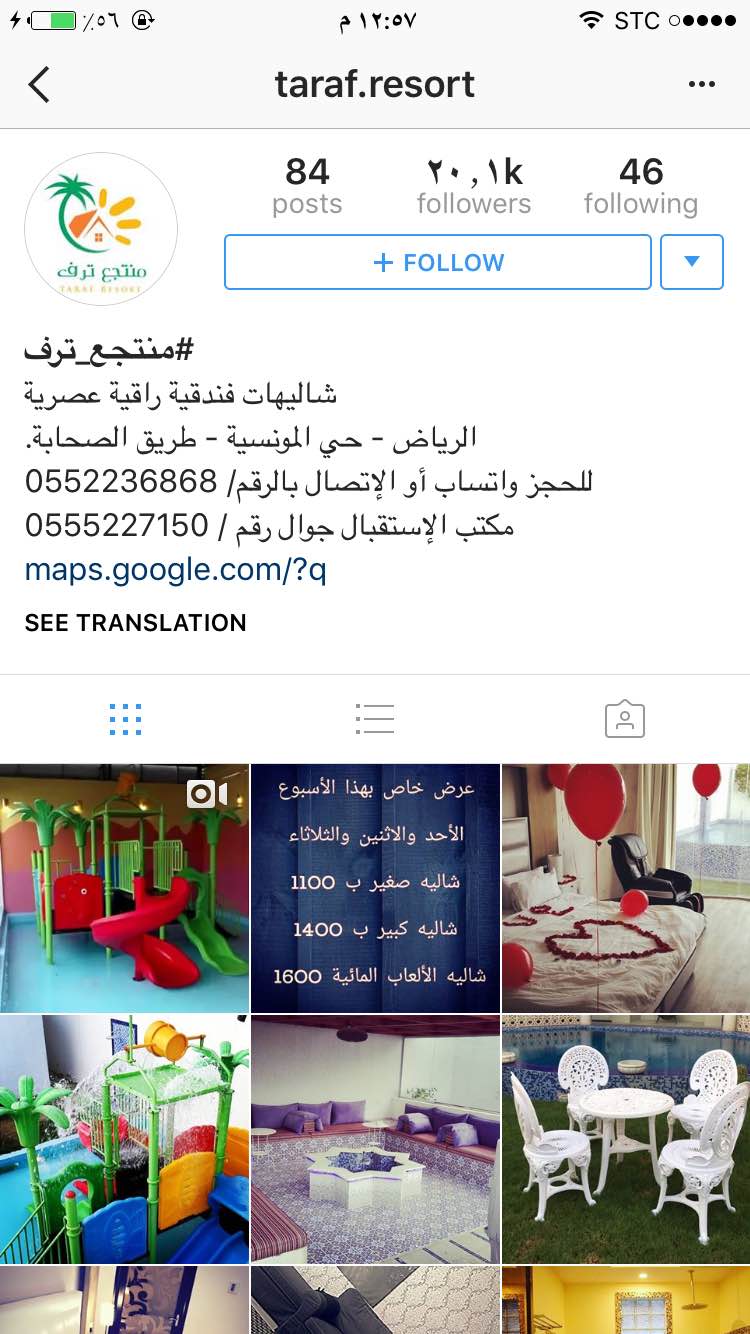Image resolution: width=750 pixels, height=1334 pixels.
Task: Open the red water slide video post
Action: (124, 888)
